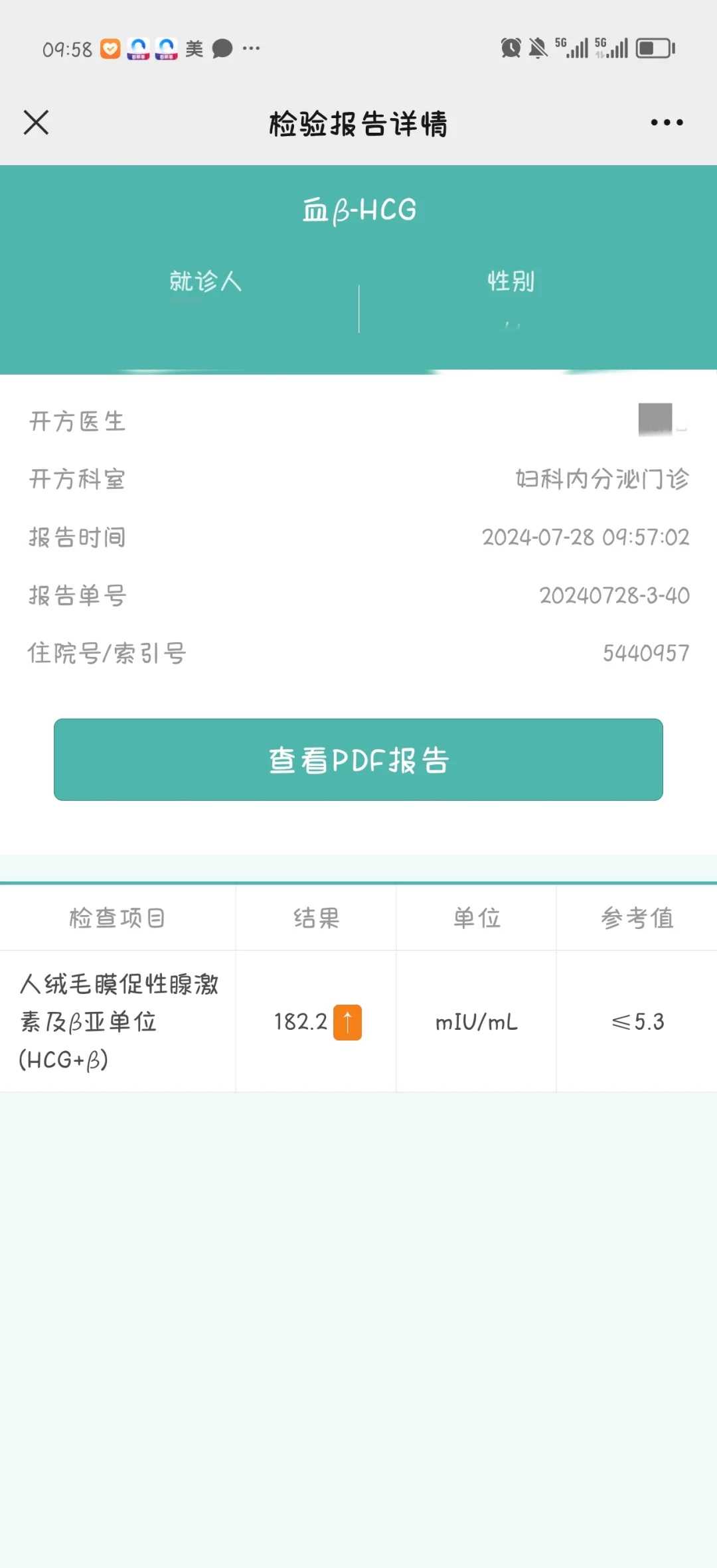Select the HCG+β result value 182.2
The width and height of the screenshot is (717, 1568).
click(299, 1022)
